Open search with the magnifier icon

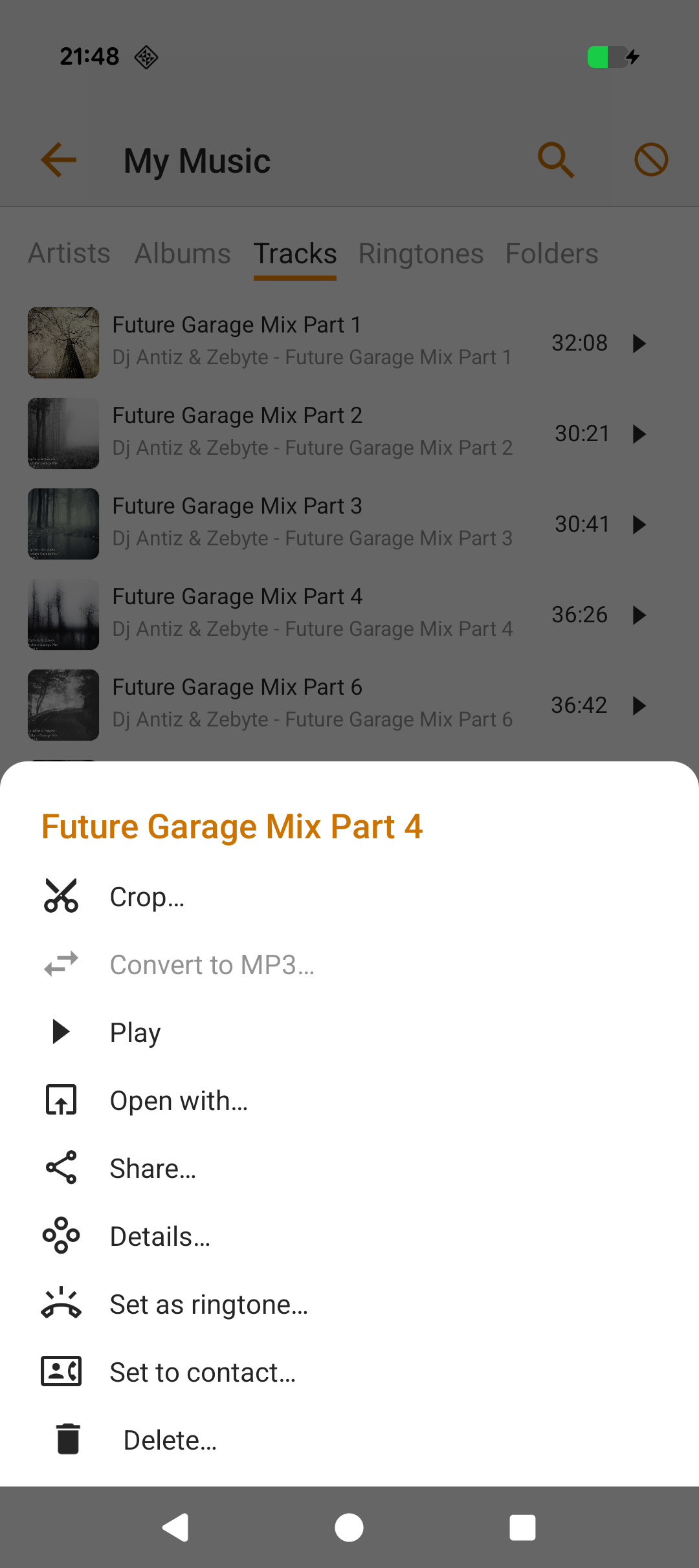coord(555,159)
